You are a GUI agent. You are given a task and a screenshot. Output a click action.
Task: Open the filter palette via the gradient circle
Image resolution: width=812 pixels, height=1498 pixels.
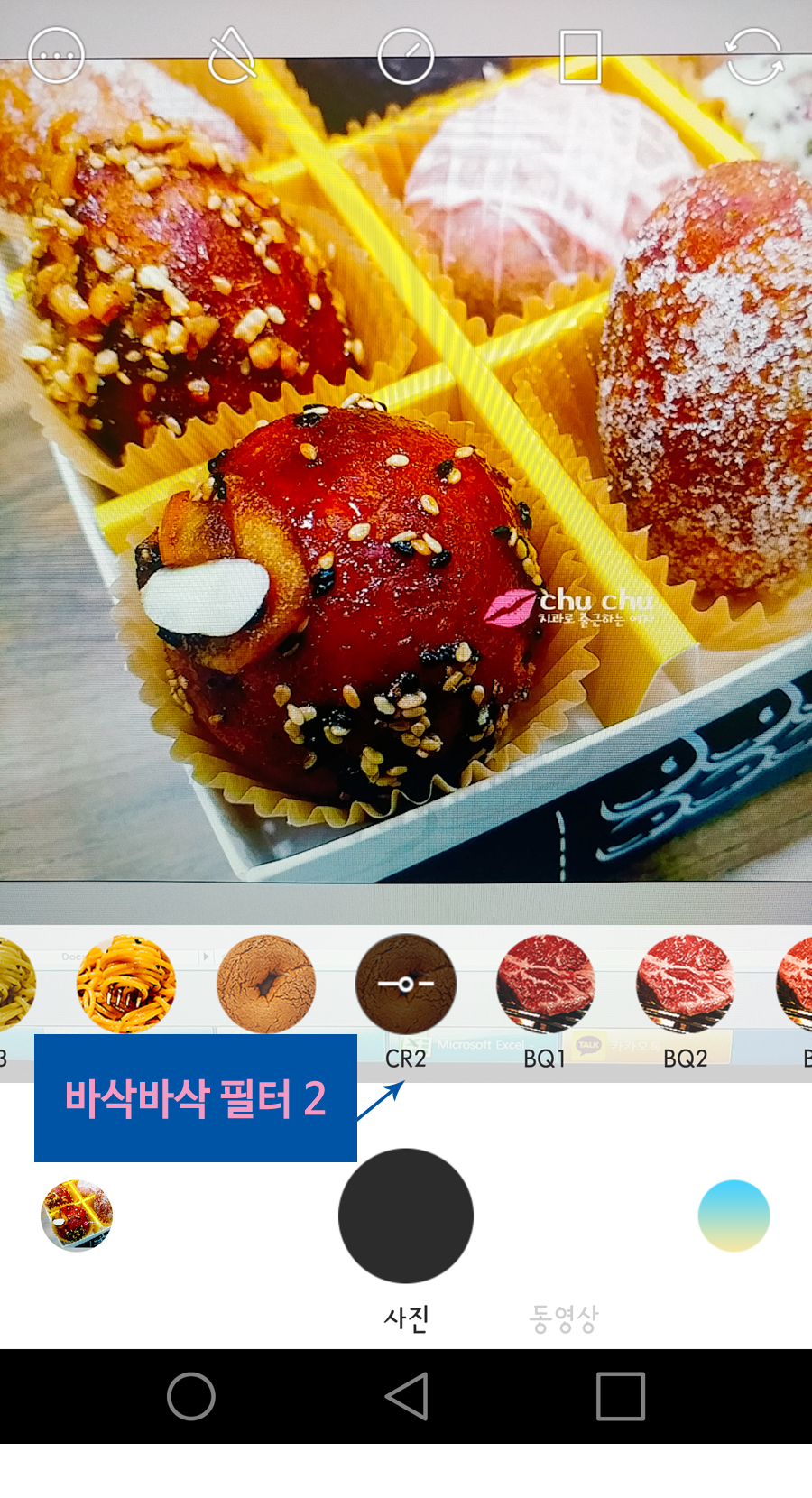point(733,1216)
